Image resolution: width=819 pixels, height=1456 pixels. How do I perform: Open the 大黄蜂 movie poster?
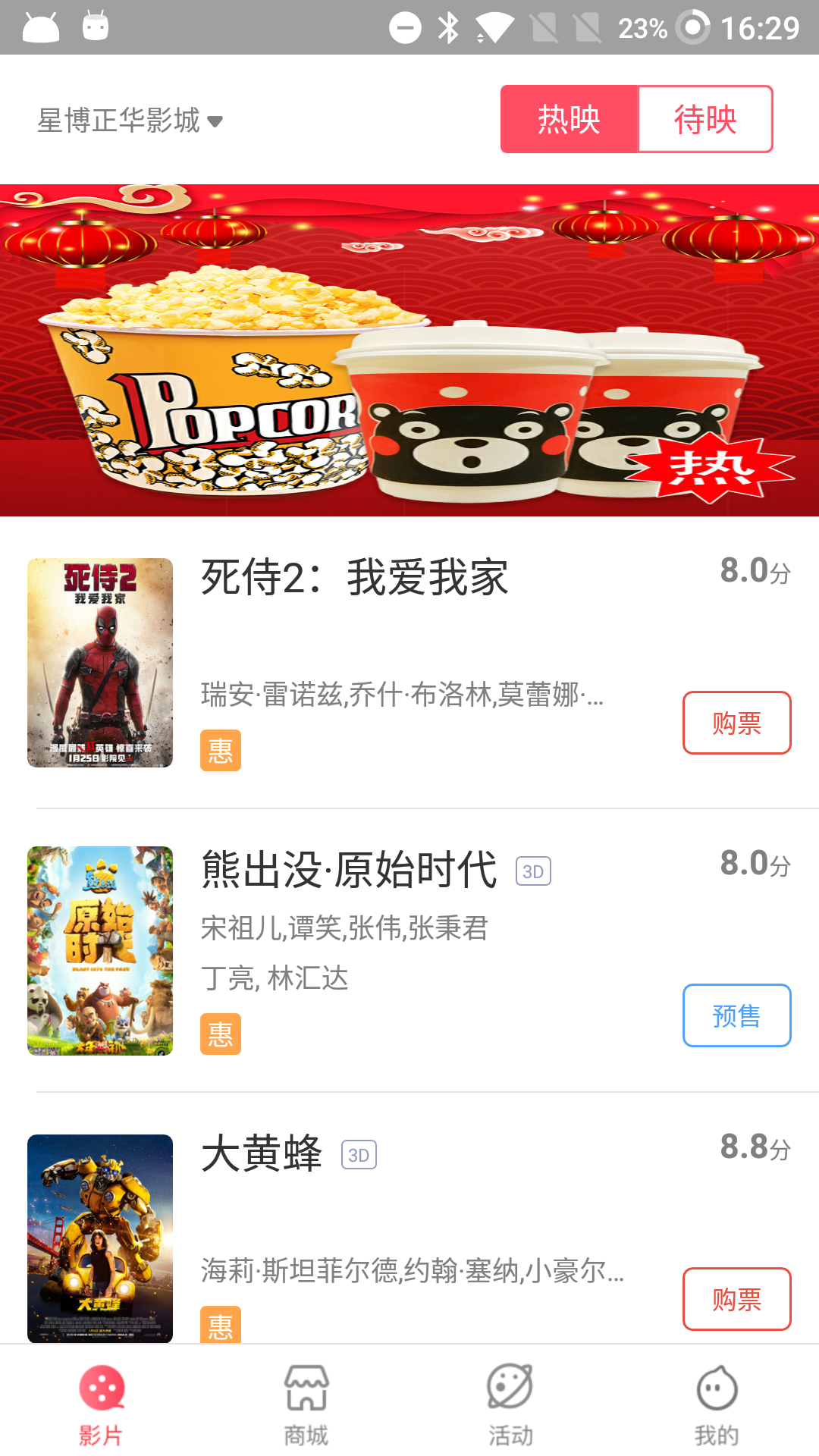tap(100, 1238)
